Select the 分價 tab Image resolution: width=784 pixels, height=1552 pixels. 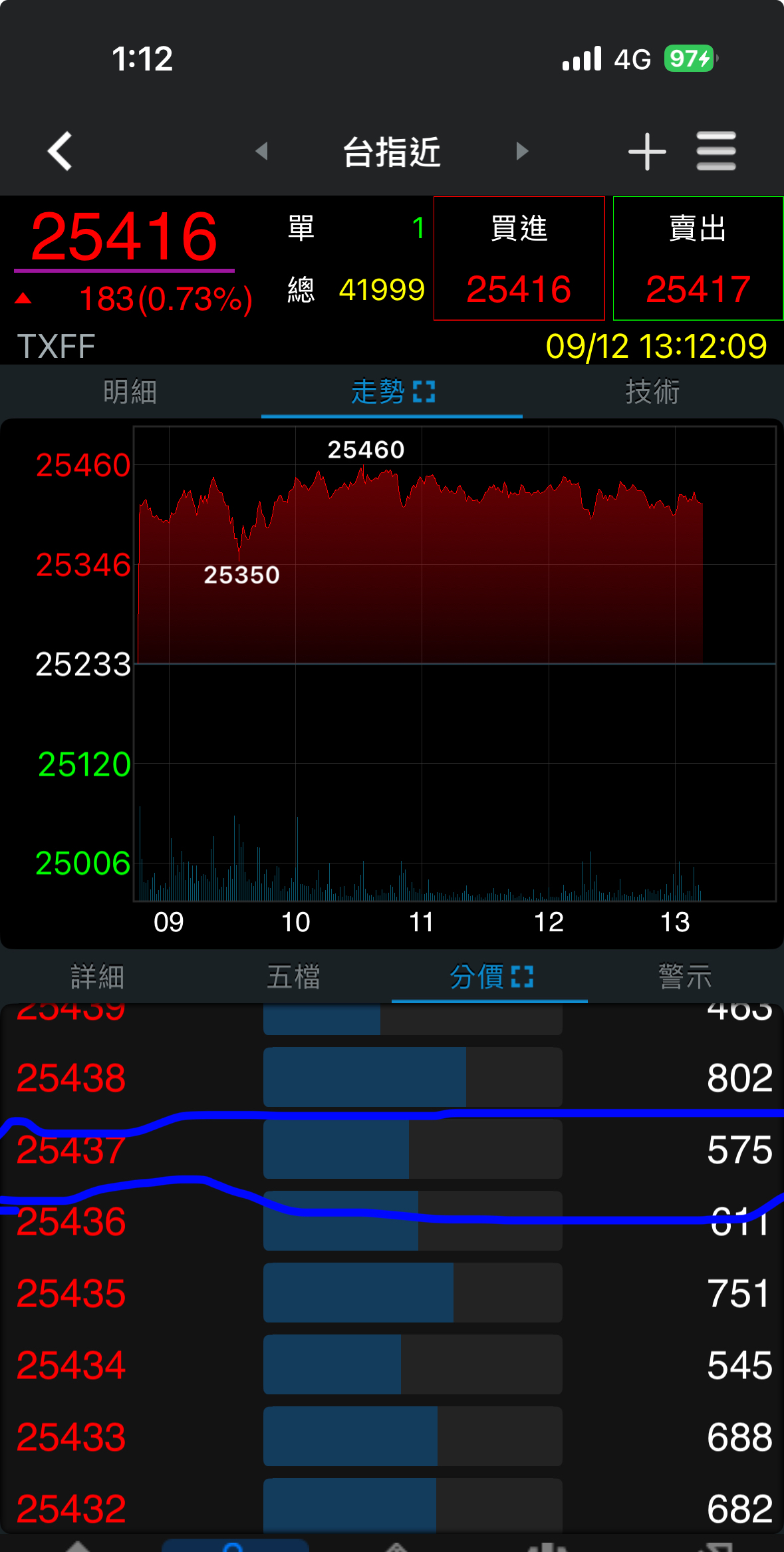489,977
